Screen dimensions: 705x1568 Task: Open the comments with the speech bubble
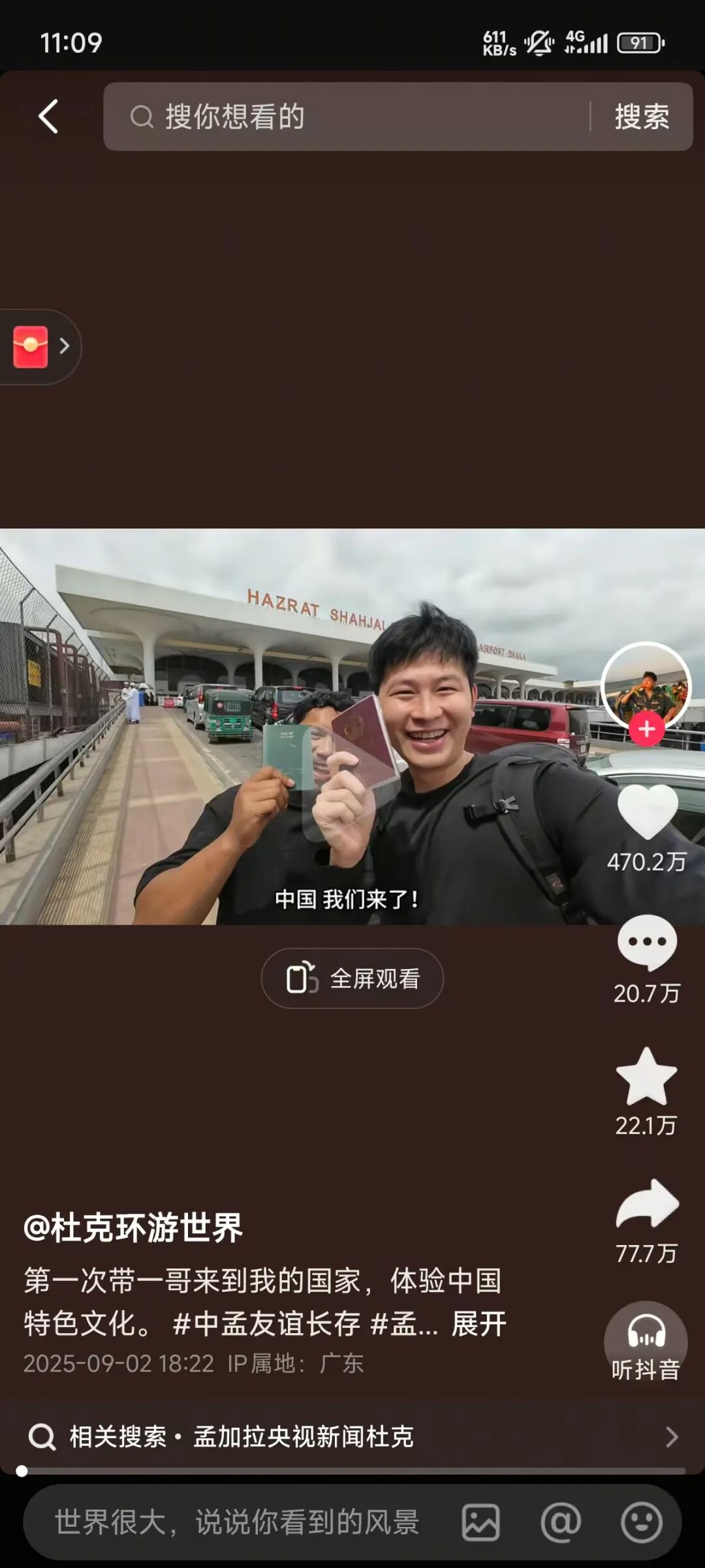(x=647, y=943)
